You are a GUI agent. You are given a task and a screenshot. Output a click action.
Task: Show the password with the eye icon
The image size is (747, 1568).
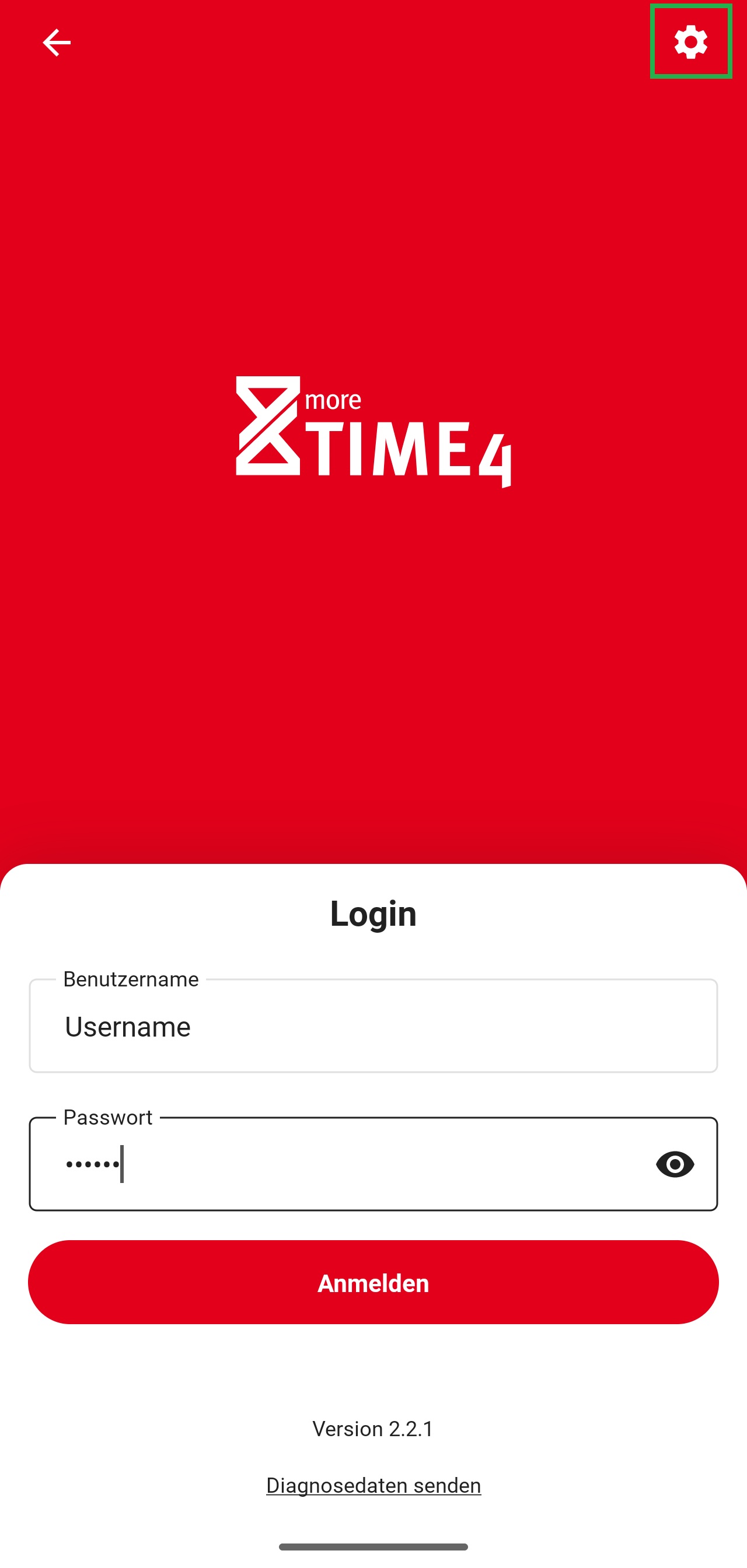675,1164
